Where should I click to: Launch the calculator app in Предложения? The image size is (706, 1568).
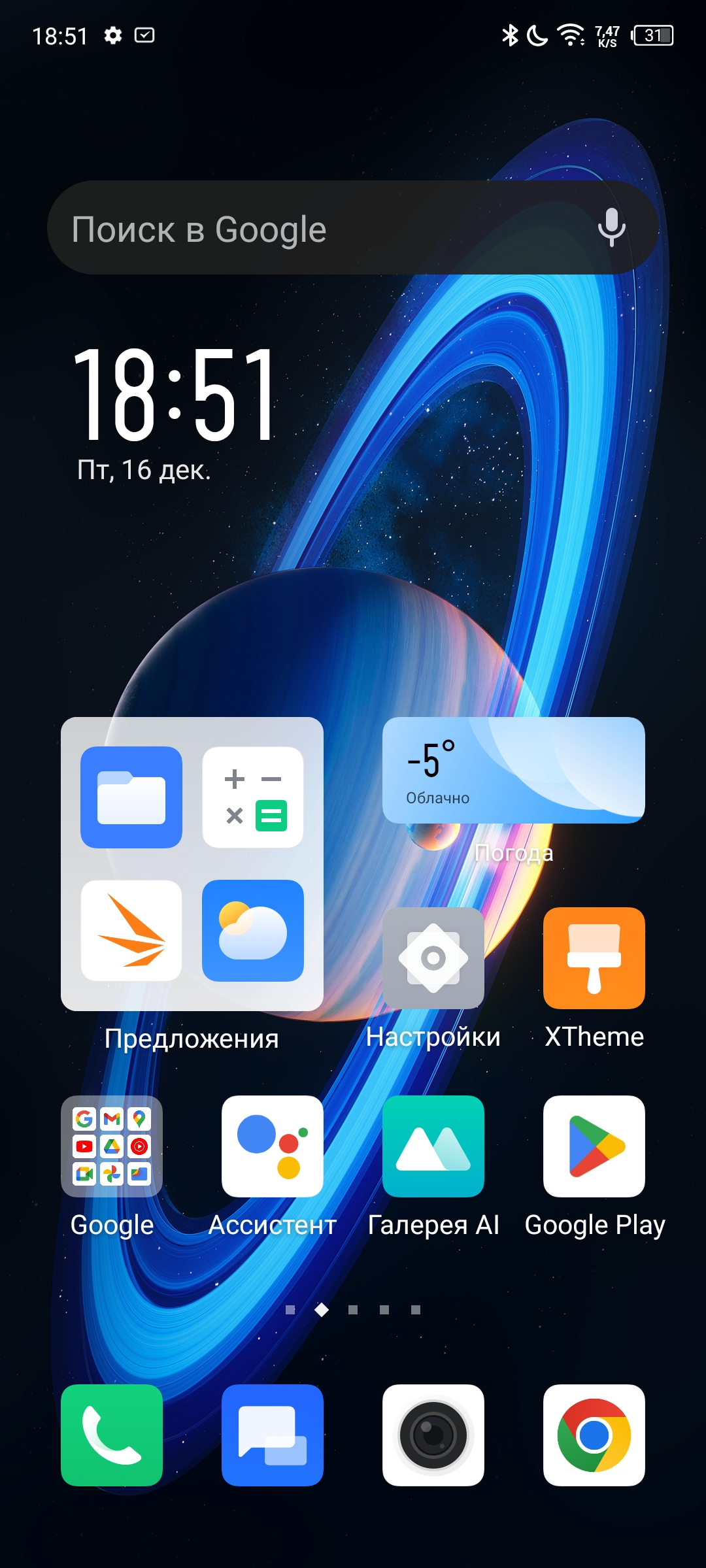253,797
